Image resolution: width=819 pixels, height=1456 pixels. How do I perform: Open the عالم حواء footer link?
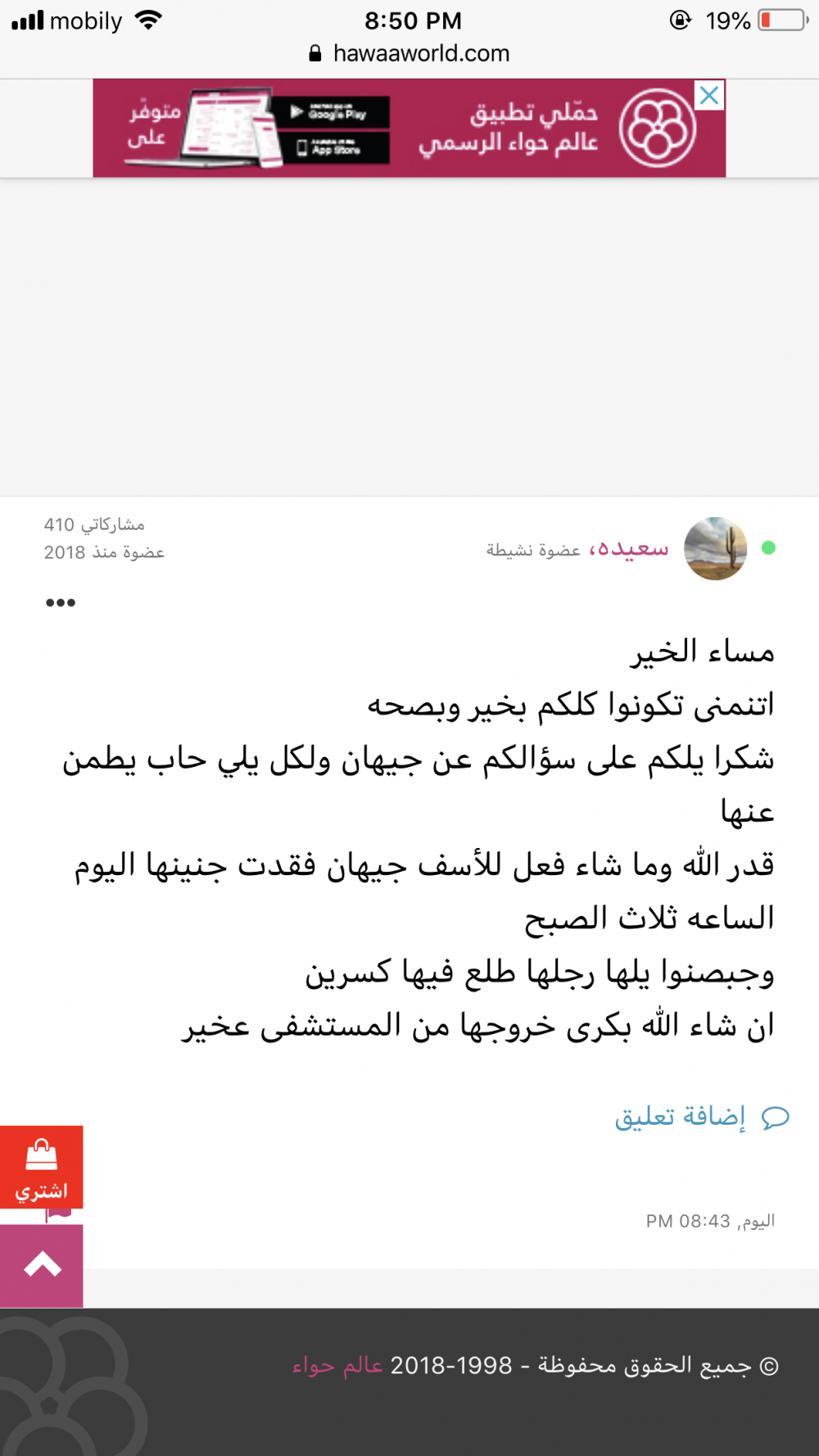337,1365
